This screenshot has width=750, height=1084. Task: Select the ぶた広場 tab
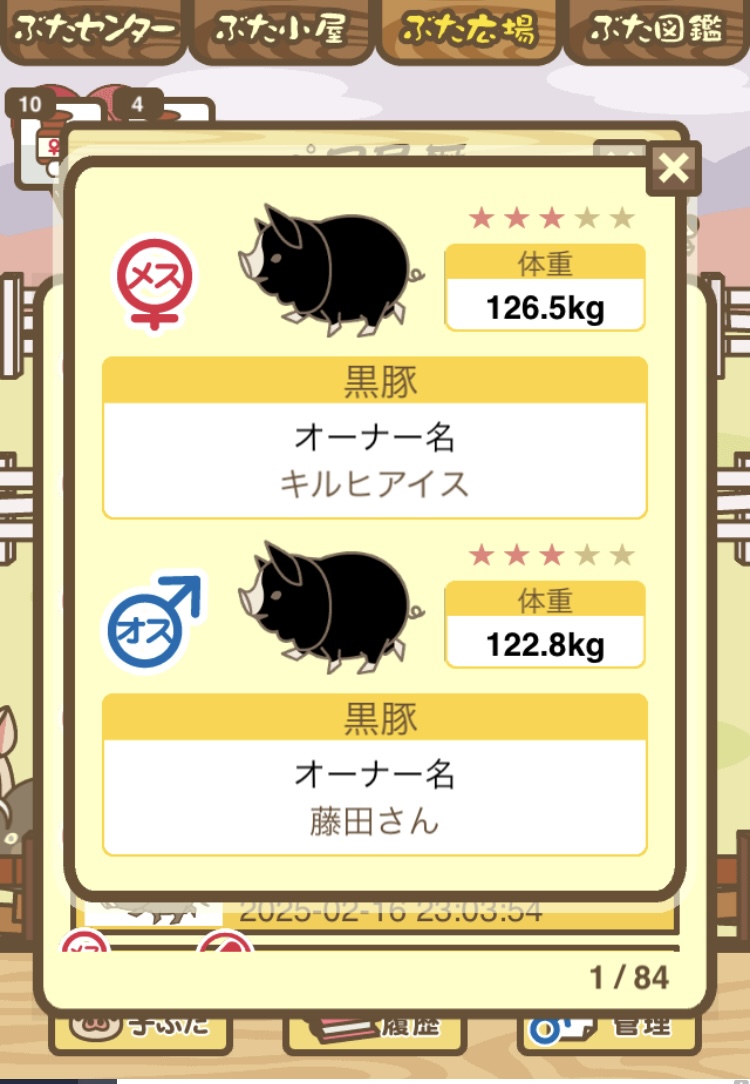coord(468,29)
